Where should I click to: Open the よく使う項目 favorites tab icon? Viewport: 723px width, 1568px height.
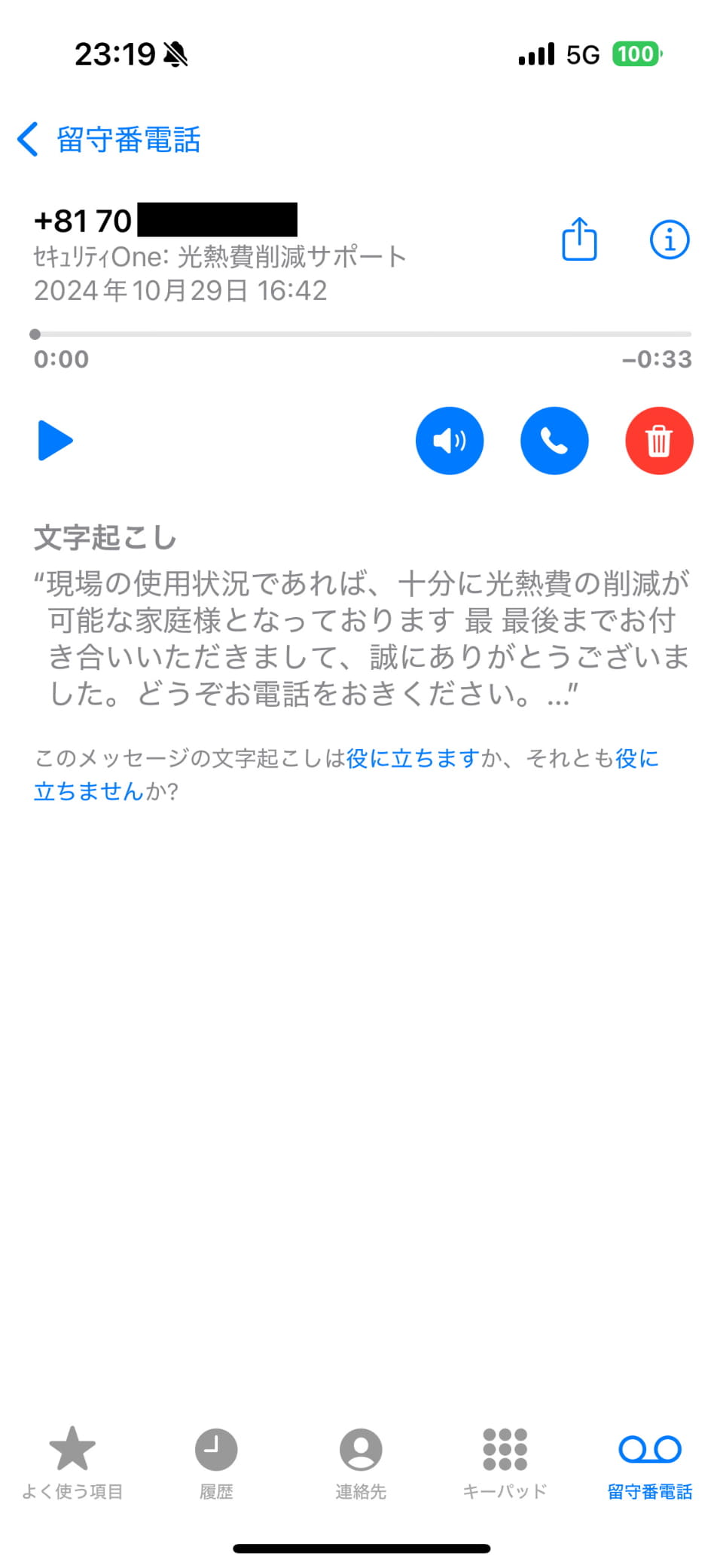coord(72,1448)
